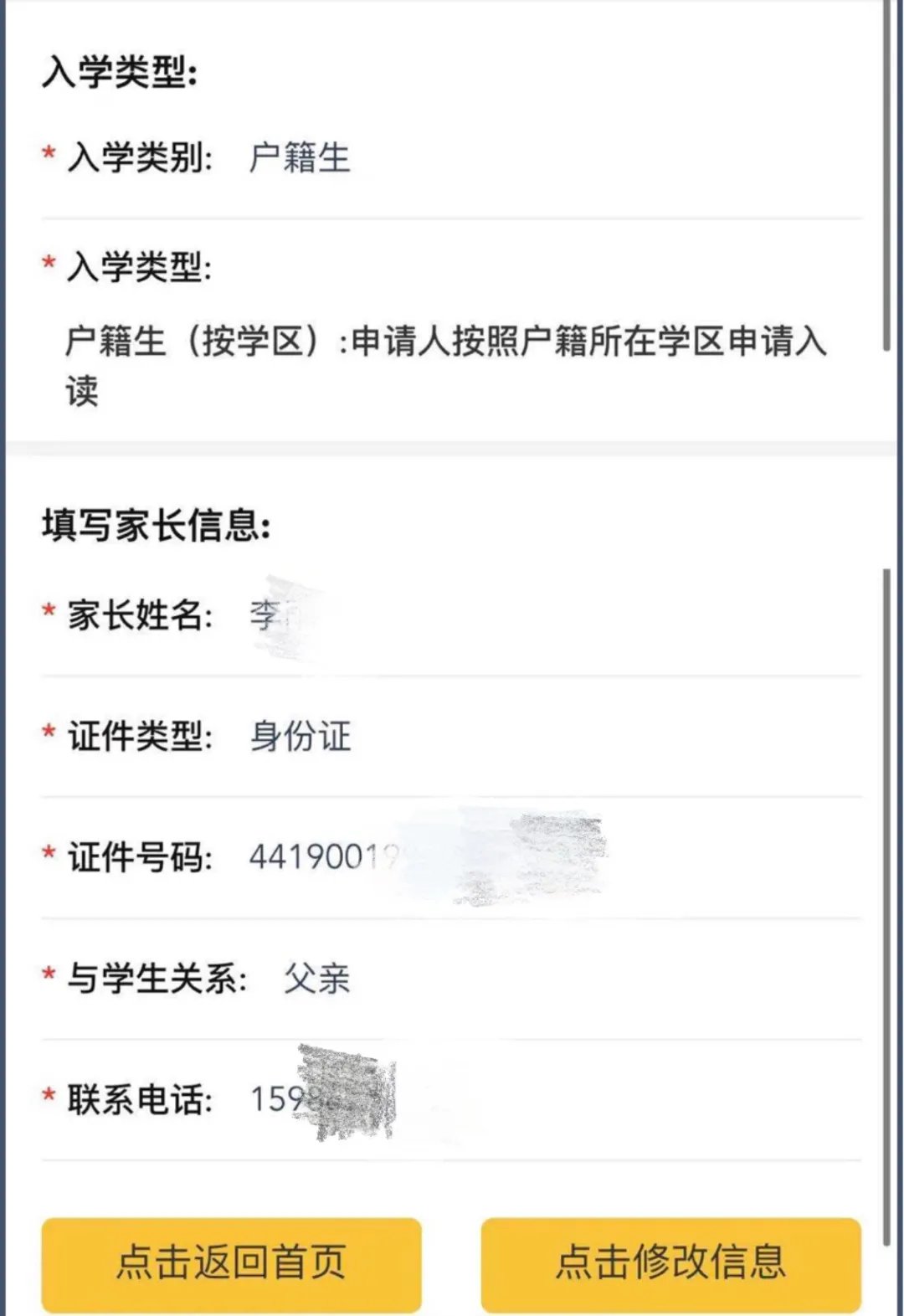Tap the 点击返回首页 button
Viewport: 904px width, 1316px height.
click(x=231, y=1263)
